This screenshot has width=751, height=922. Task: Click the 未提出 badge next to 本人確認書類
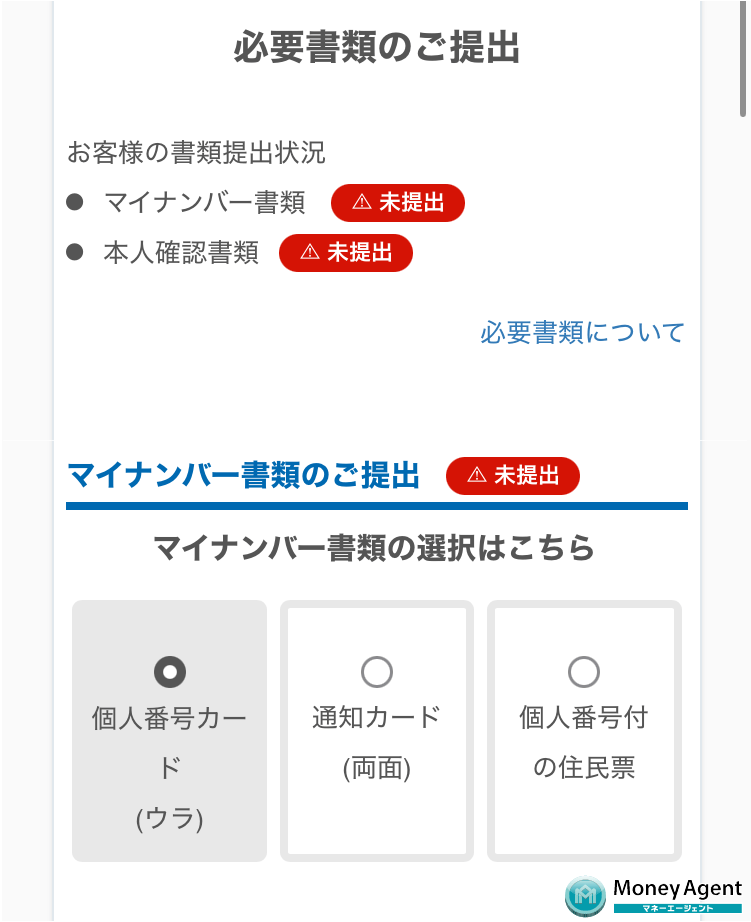click(x=345, y=253)
